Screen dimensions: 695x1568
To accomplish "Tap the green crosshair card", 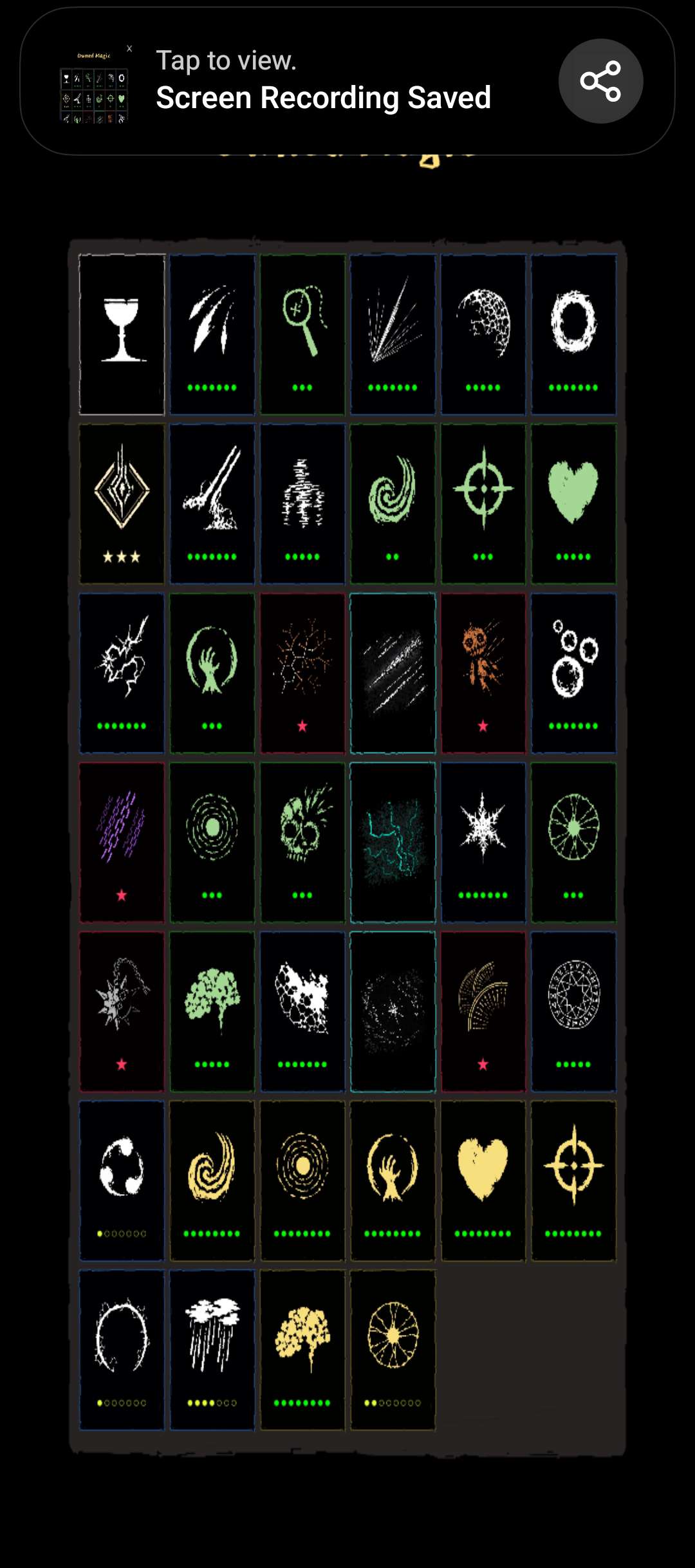I will (x=483, y=503).
